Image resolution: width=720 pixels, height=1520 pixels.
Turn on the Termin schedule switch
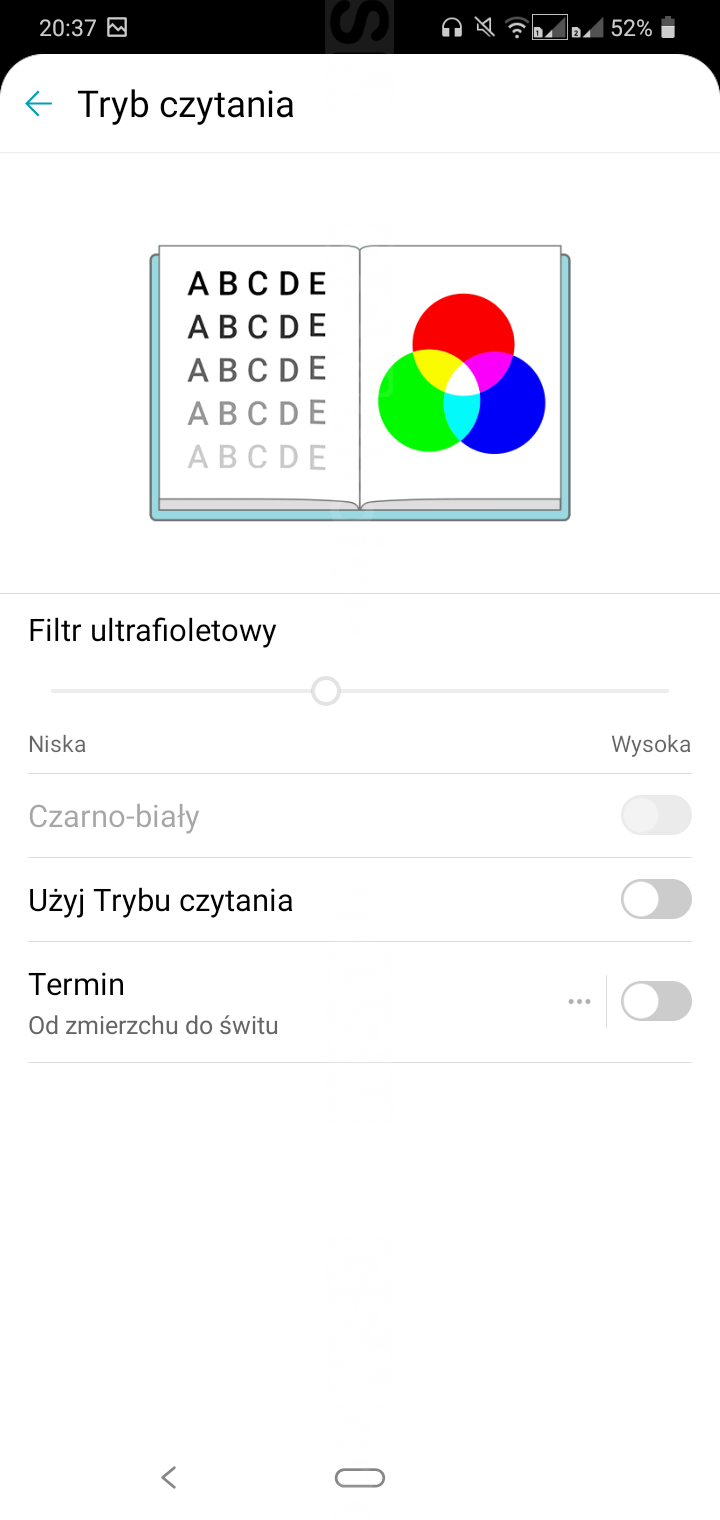coord(656,1001)
